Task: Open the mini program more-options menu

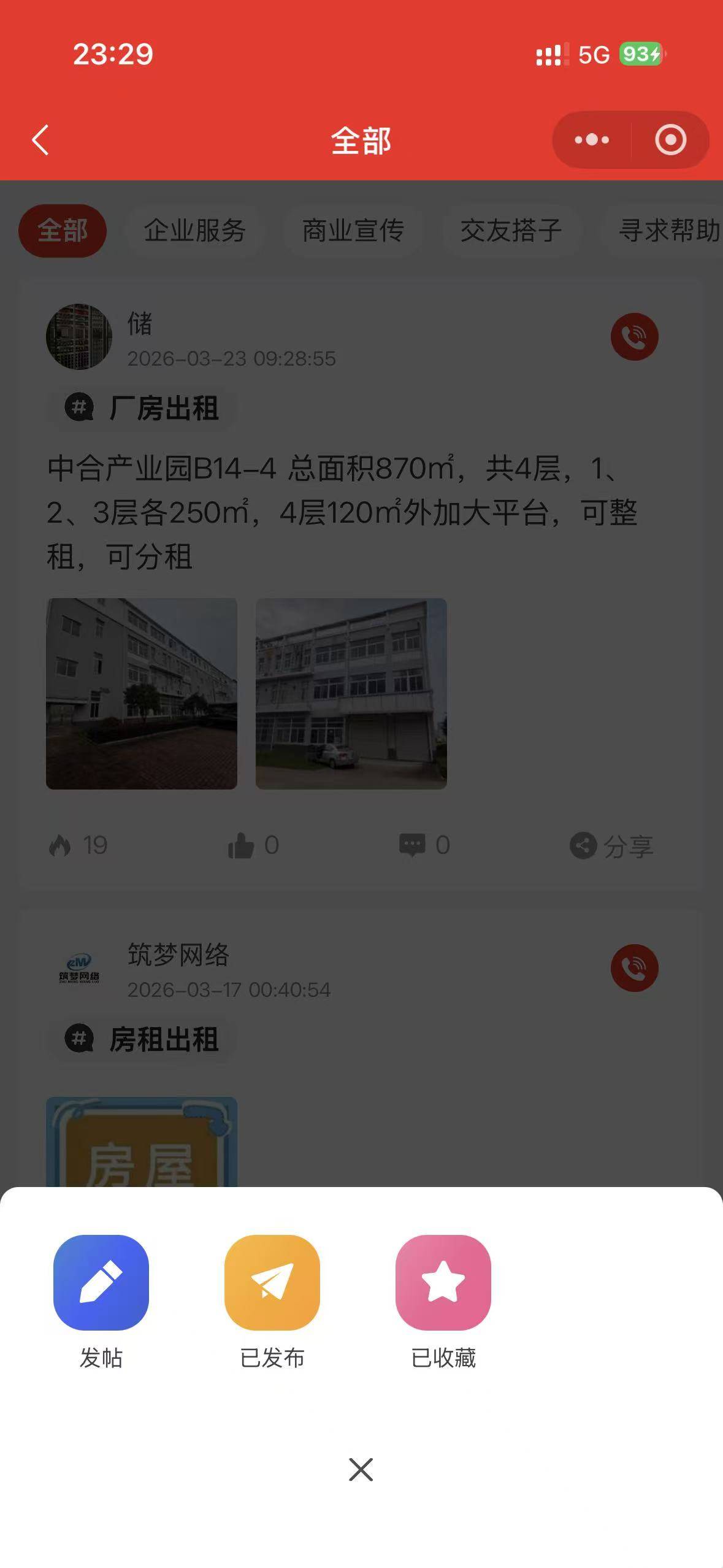Action: [591, 140]
